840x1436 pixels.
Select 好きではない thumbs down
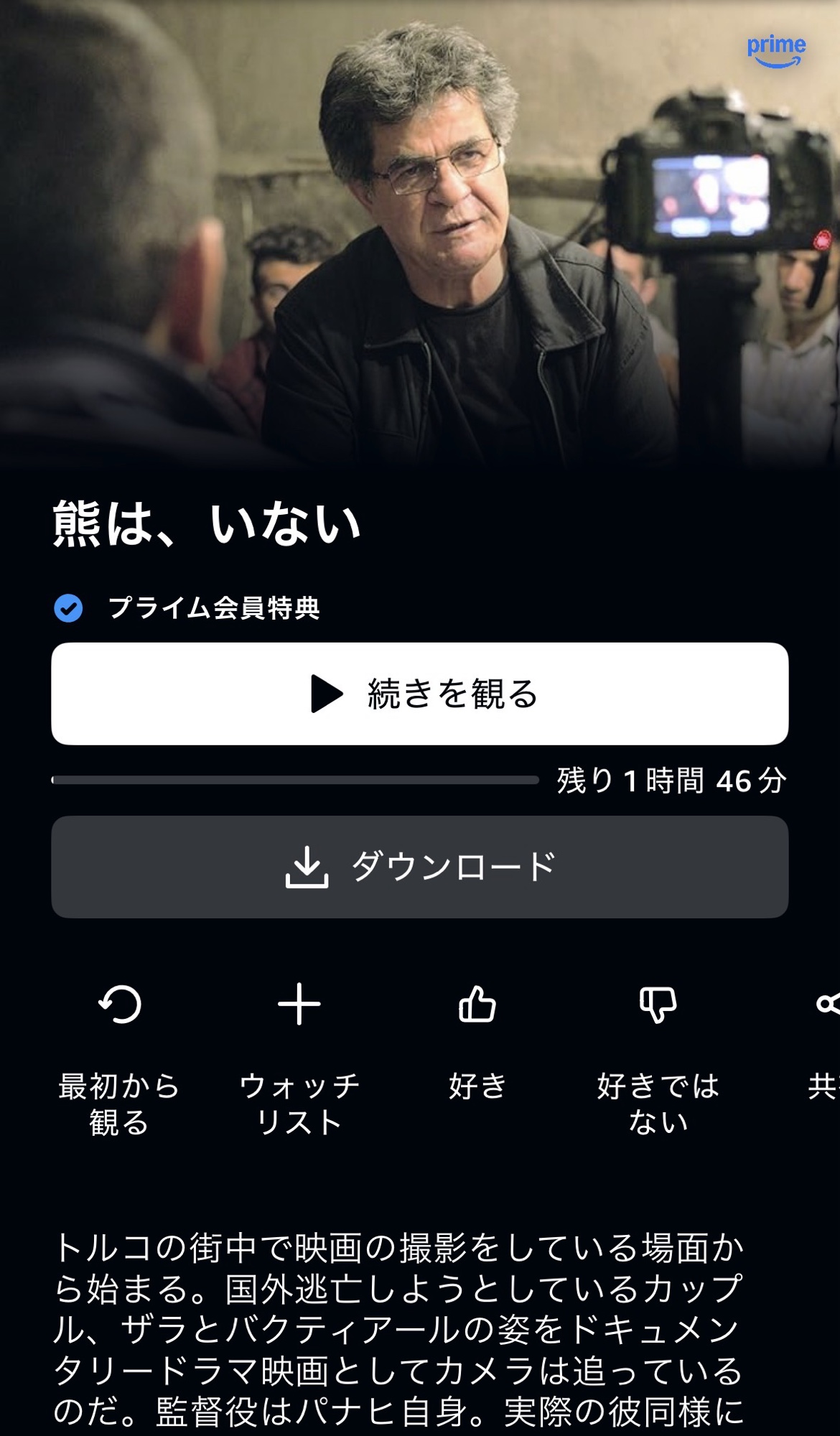pyautogui.click(x=658, y=1004)
